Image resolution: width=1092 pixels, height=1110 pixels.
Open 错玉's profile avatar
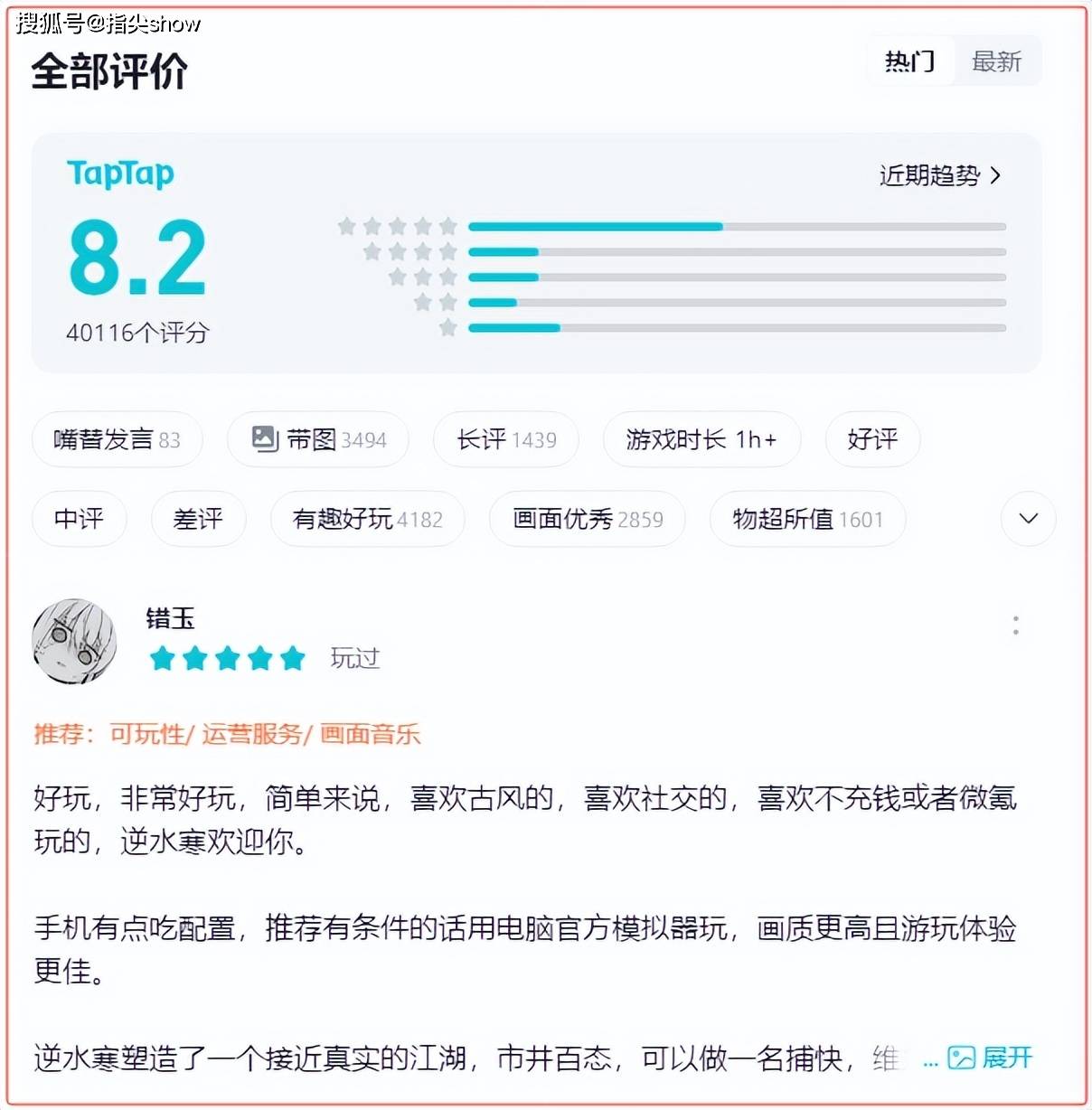(x=74, y=641)
